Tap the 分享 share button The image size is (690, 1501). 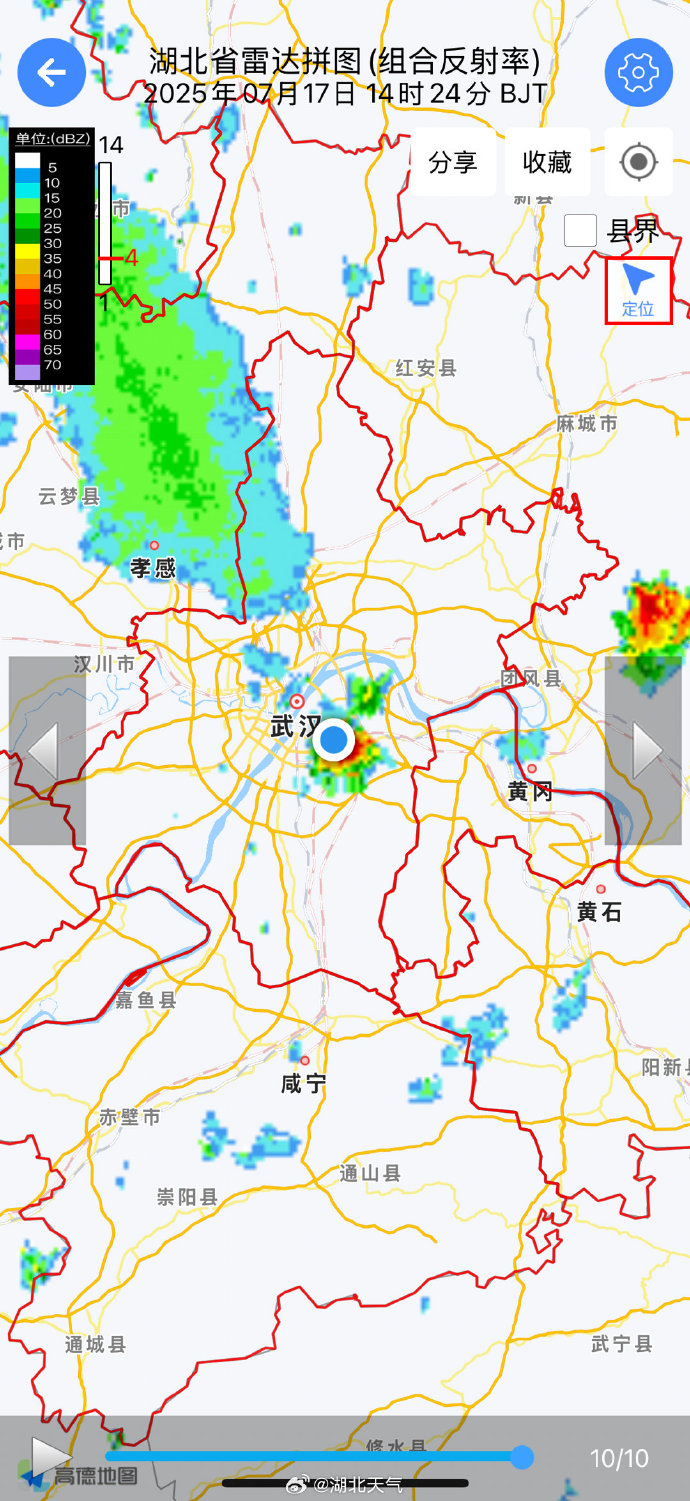pyautogui.click(x=453, y=162)
